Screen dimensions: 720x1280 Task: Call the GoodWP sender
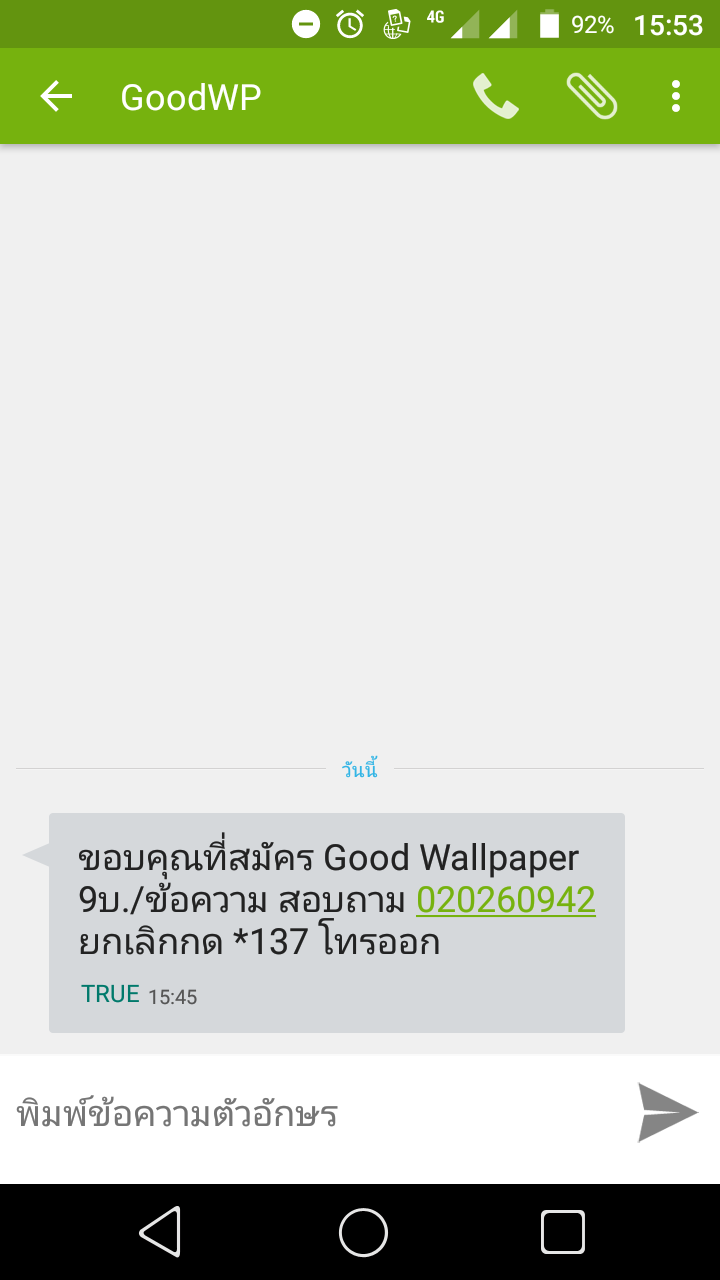pos(495,97)
